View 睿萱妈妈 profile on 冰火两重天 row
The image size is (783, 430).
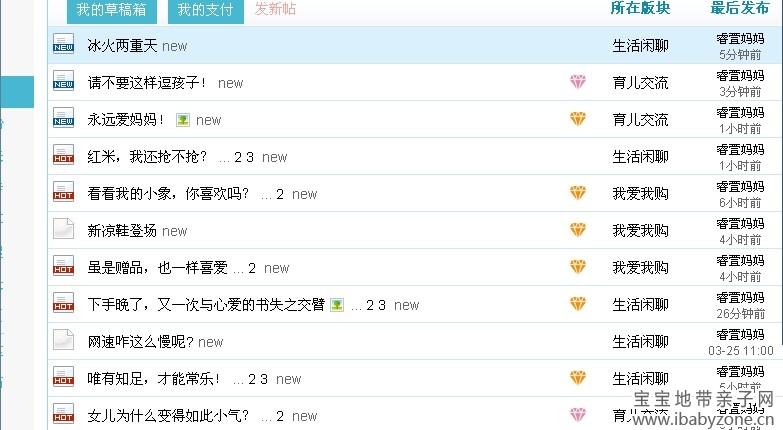740,39
